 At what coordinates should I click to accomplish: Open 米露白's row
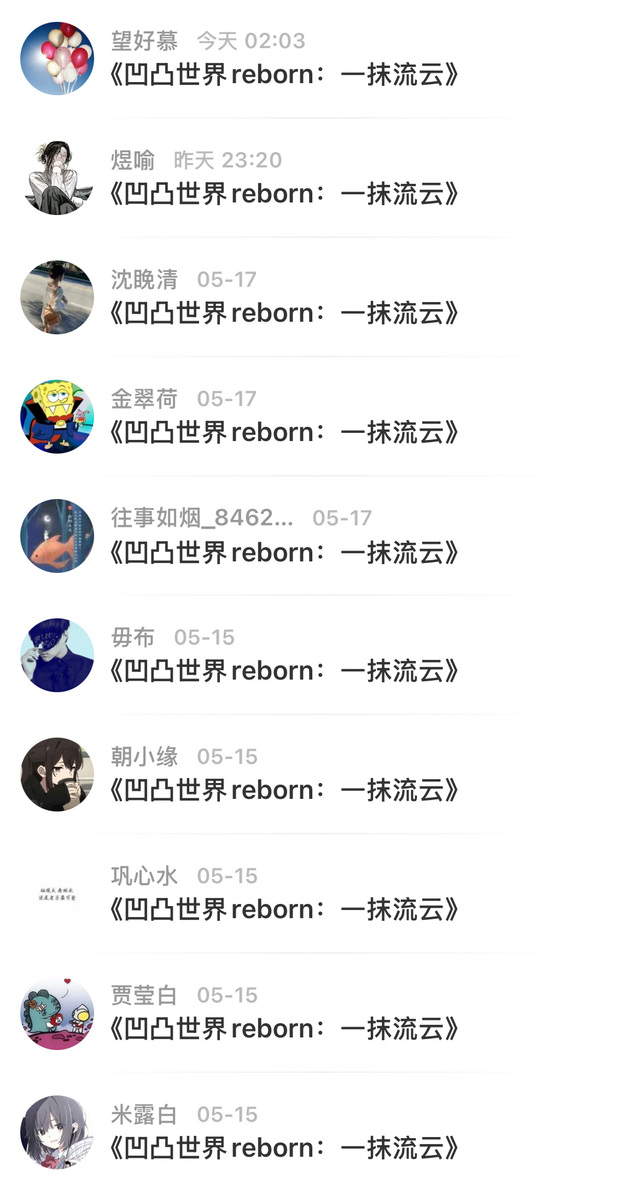pos(284,1147)
